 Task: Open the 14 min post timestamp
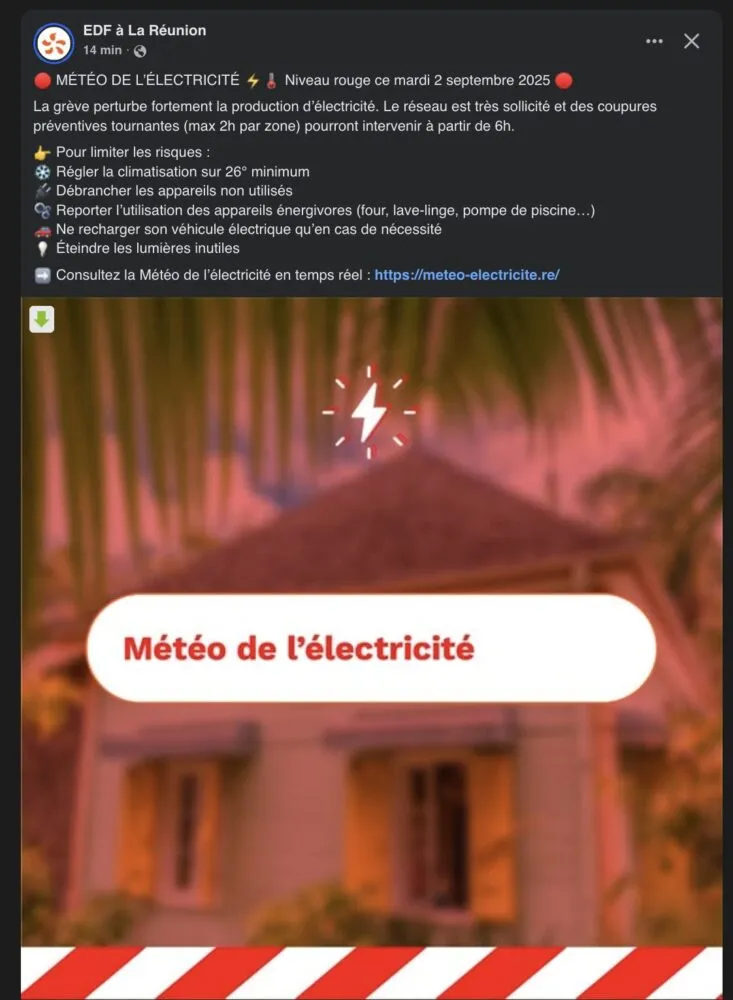102,50
